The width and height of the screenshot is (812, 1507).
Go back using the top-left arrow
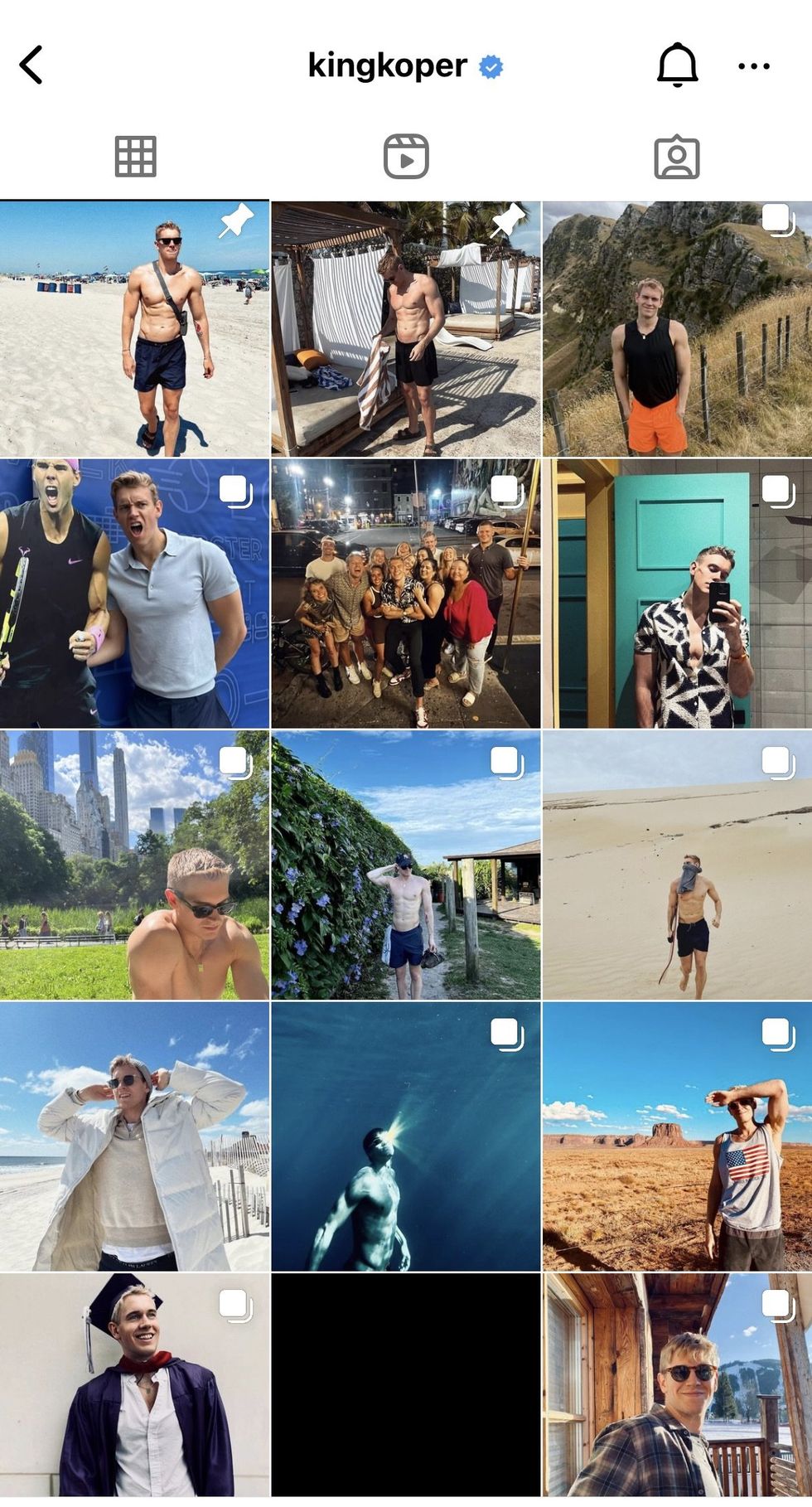coord(31,65)
